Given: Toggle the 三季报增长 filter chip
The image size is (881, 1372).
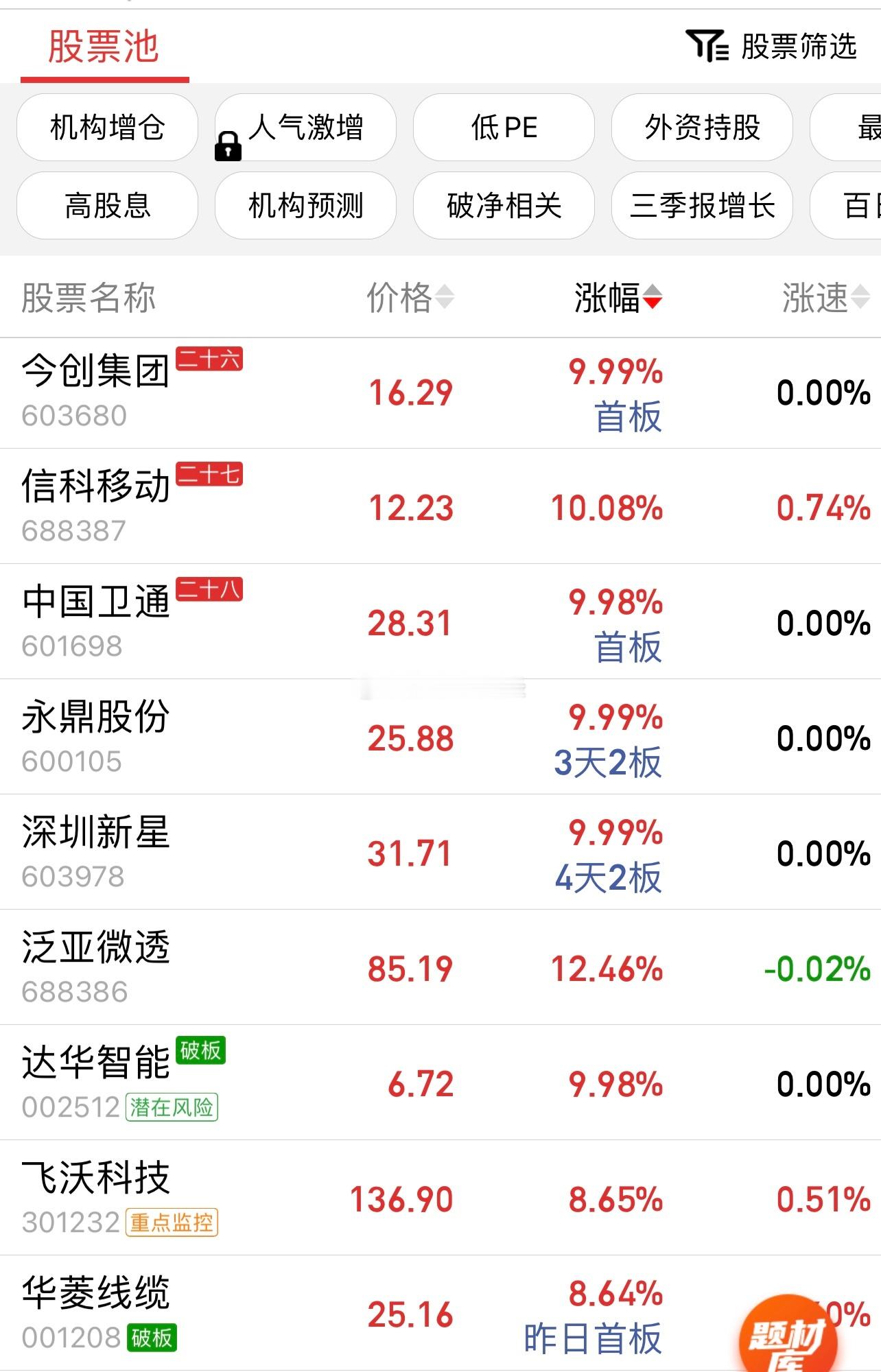Looking at the screenshot, I should tap(701, 205).
